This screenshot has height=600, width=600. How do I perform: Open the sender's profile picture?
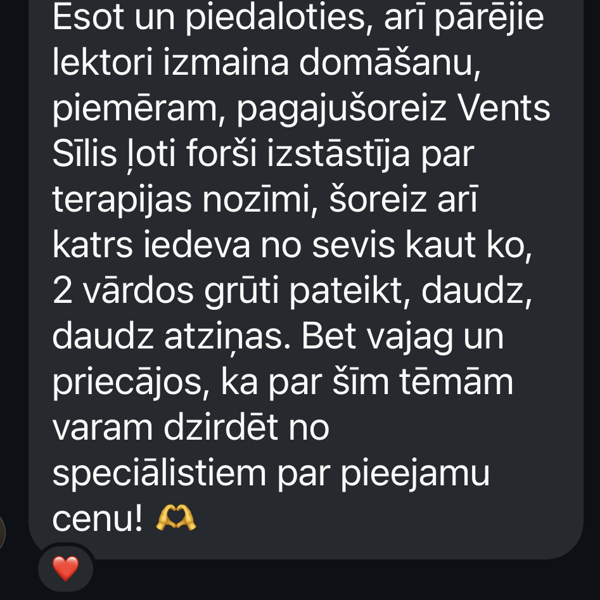click(x=3, y=532)
